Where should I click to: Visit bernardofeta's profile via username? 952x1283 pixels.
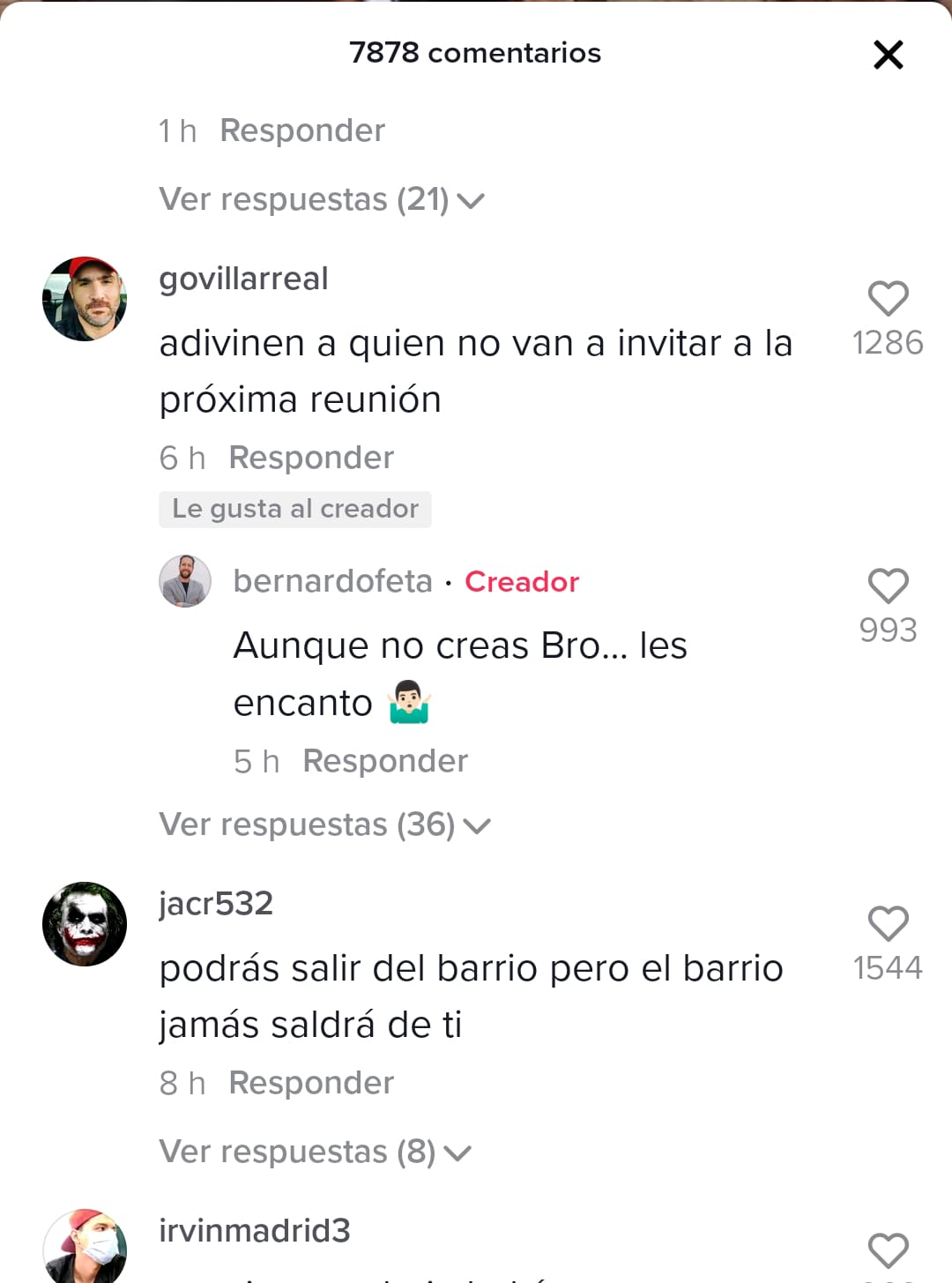[x=332, y=582]
